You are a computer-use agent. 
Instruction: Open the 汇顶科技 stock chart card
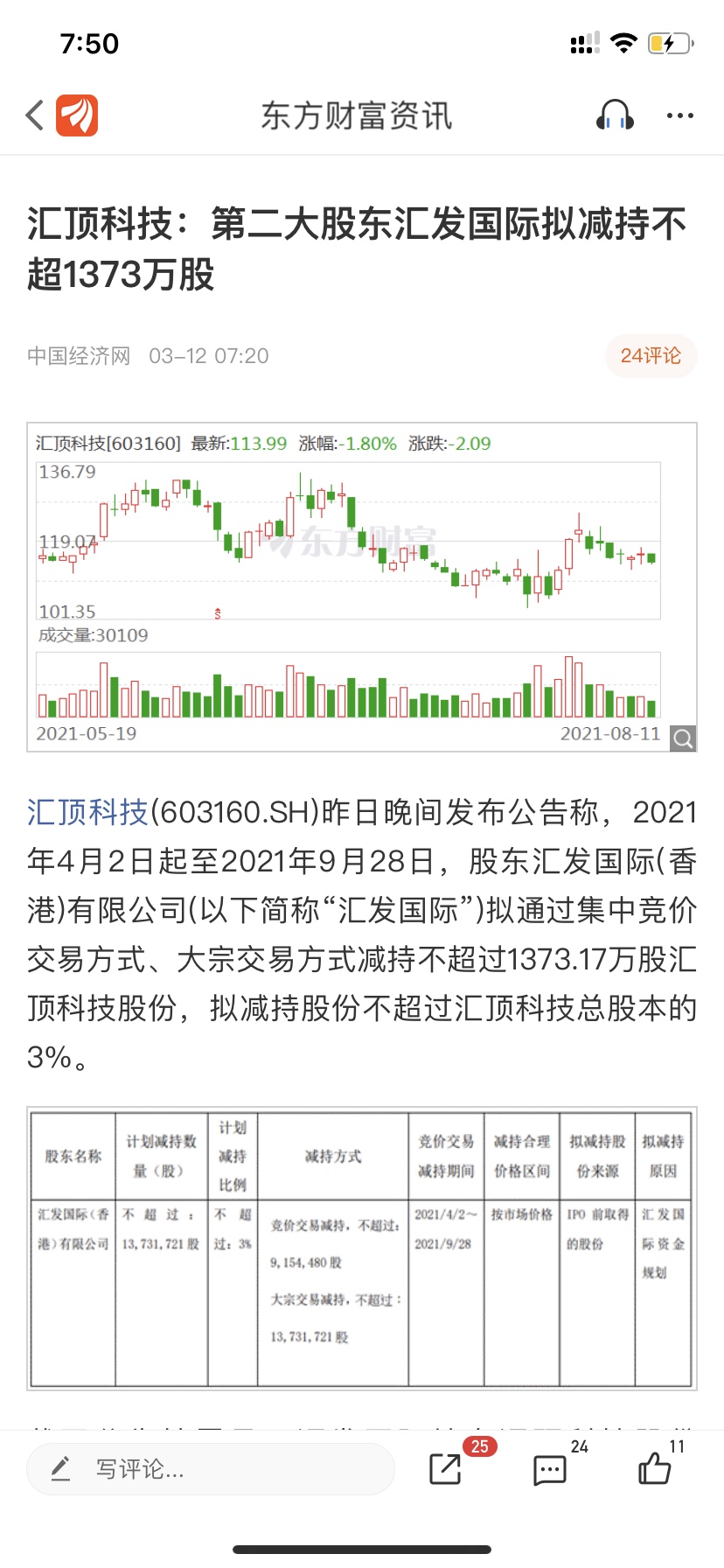362,587
